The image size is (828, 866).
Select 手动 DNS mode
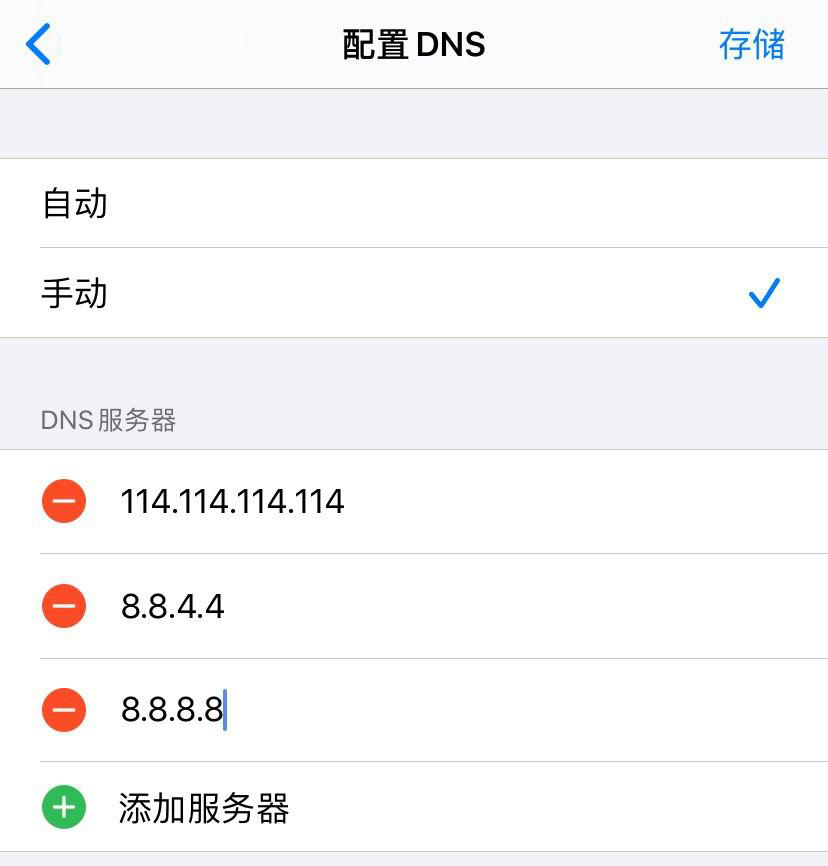73,292
